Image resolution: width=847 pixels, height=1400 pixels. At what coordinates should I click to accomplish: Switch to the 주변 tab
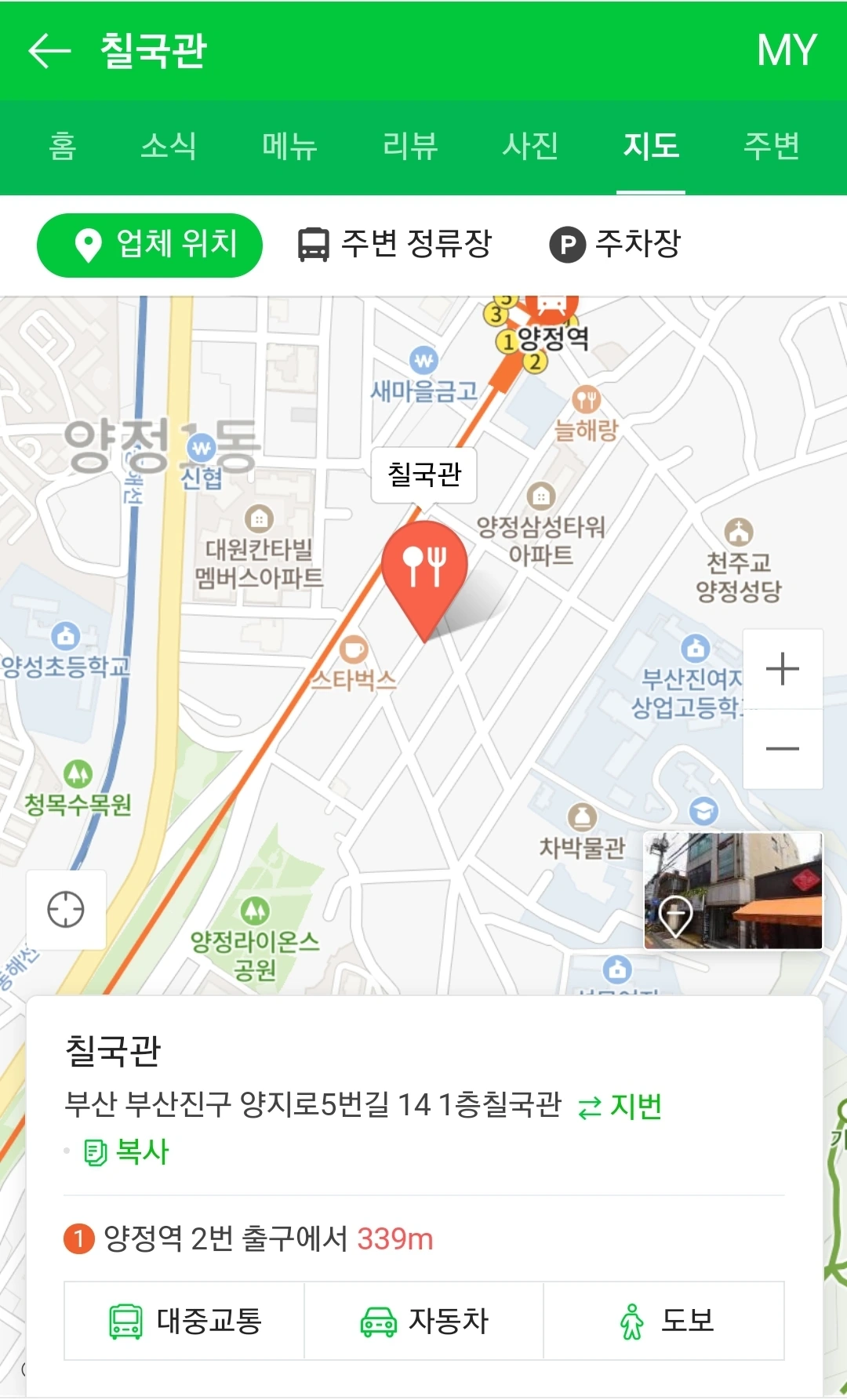coord(772,147)
